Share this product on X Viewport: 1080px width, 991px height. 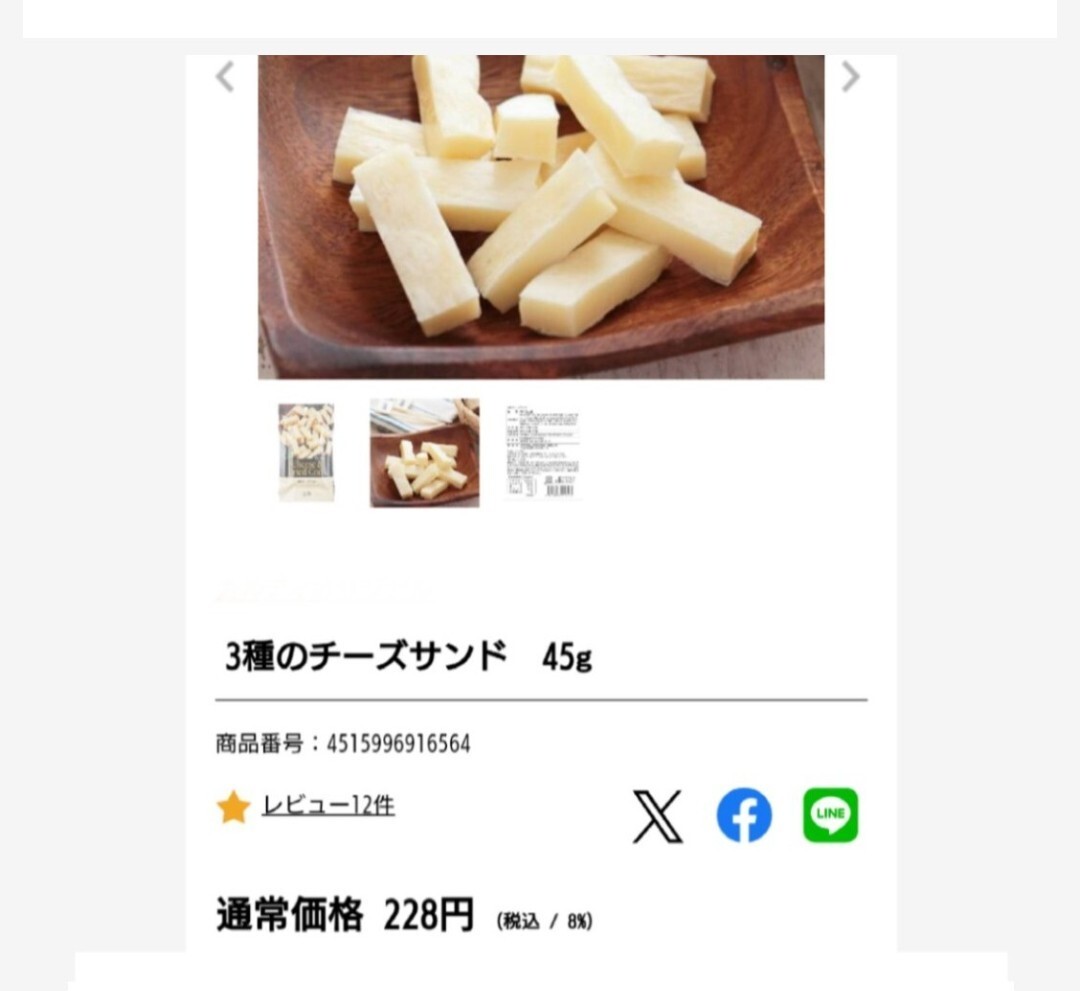tap(658, 816)
